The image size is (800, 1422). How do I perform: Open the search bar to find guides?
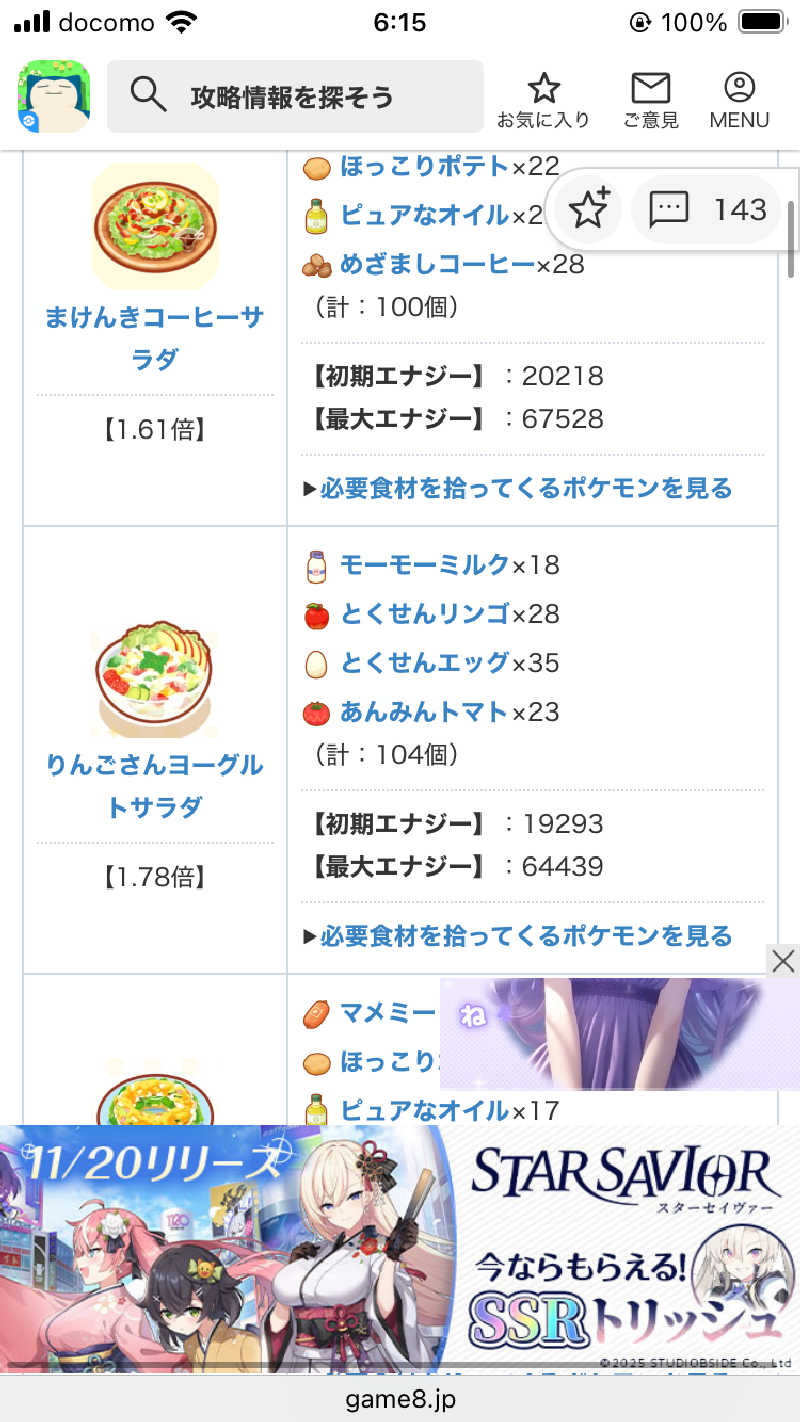click(x=296, y=94)
